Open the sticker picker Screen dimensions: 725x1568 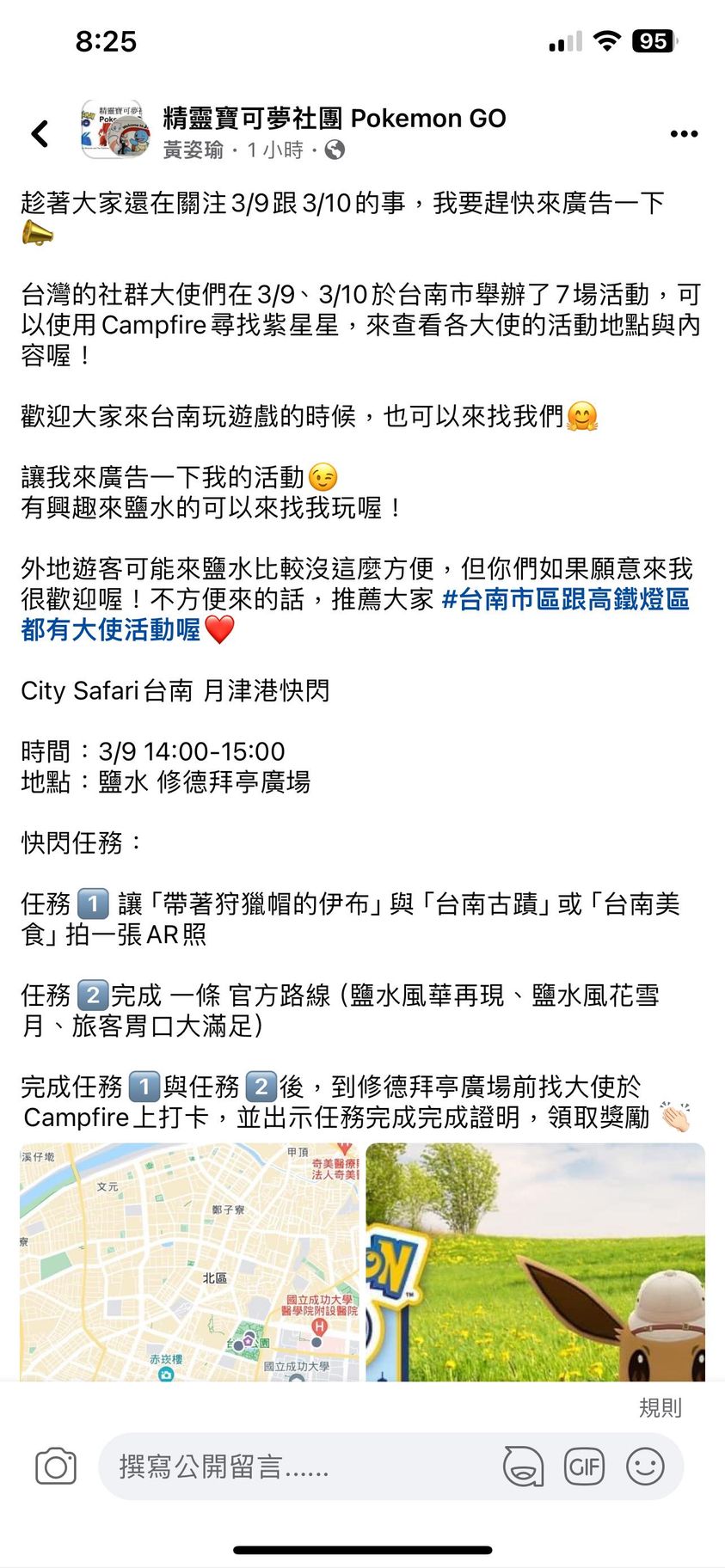tap(523, 1467)
